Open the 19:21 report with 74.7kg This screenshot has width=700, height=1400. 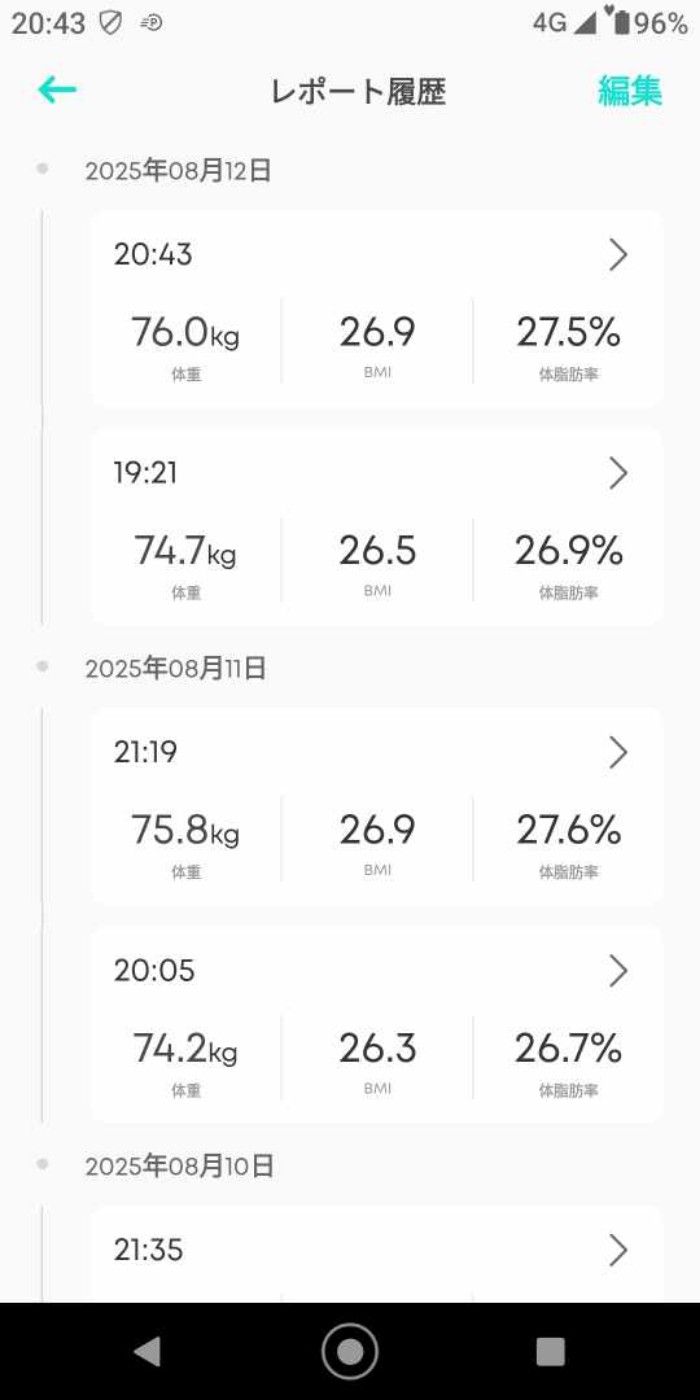[376, 527]
